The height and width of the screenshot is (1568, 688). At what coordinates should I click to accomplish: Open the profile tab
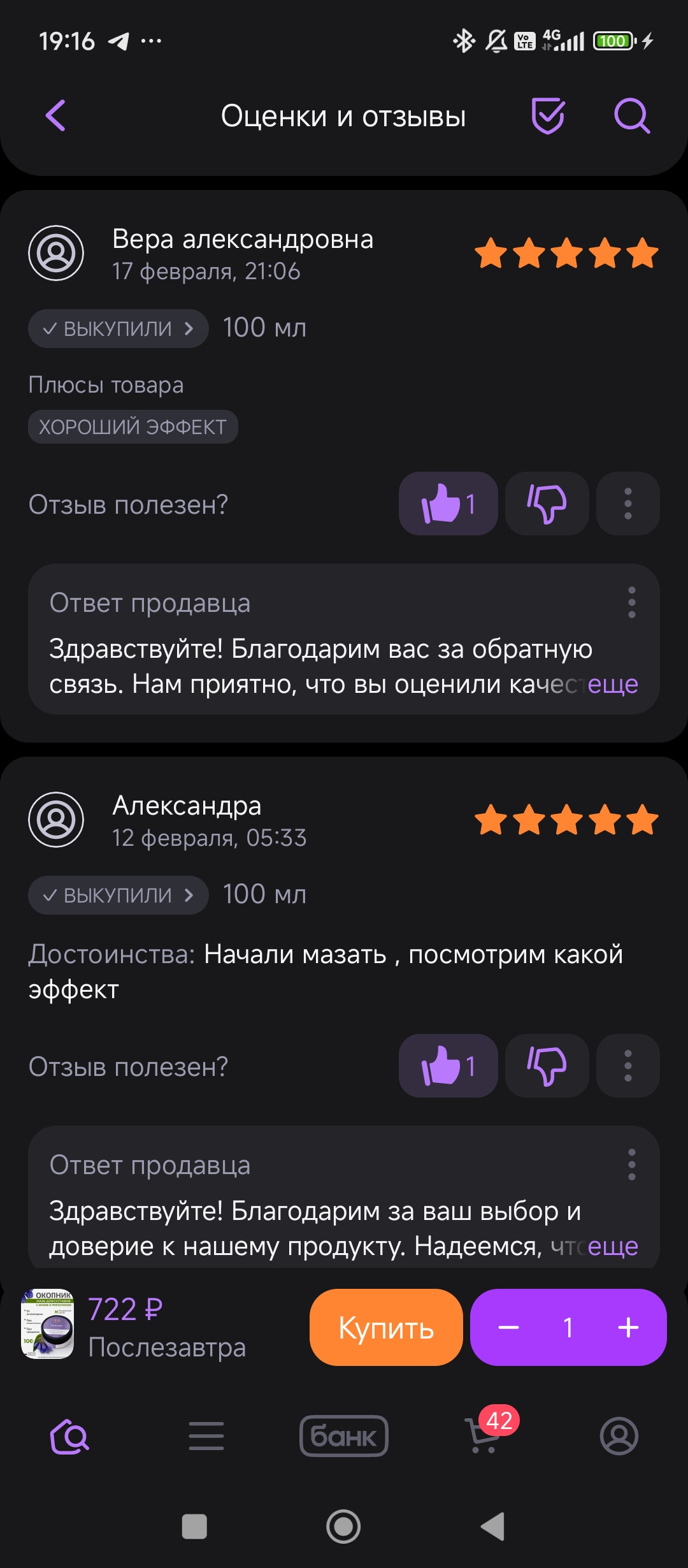click(x=619, y=1435)
